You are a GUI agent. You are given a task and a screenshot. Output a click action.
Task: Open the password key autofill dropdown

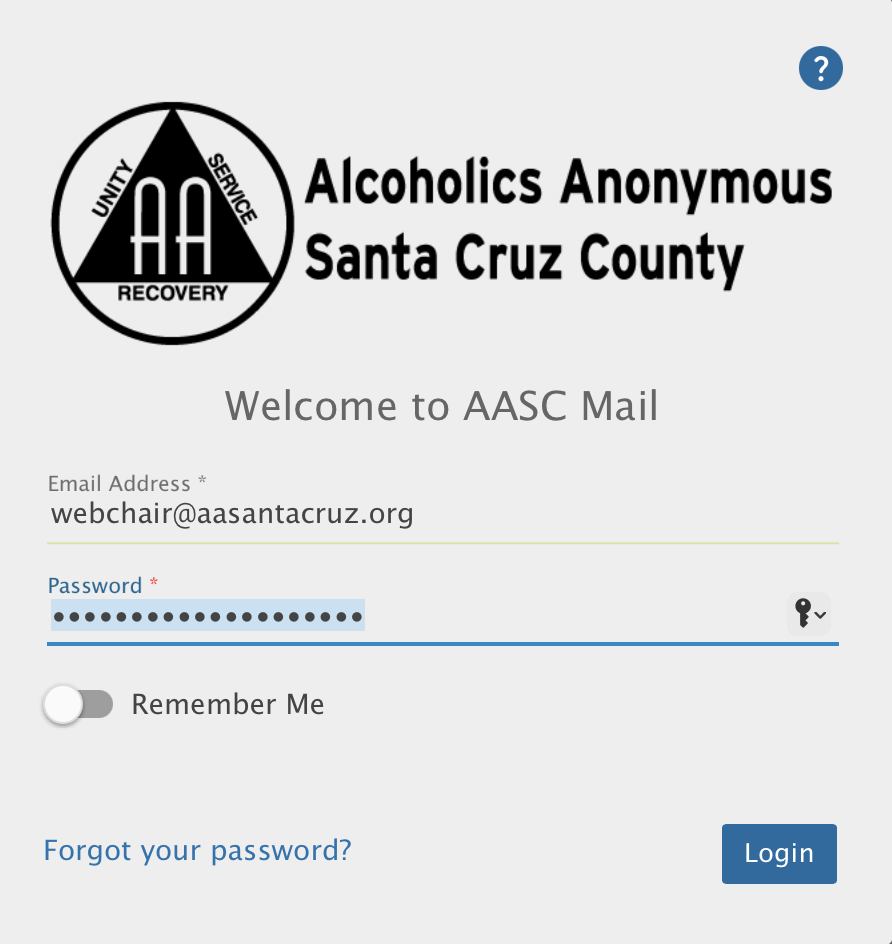tap(809, 614)
